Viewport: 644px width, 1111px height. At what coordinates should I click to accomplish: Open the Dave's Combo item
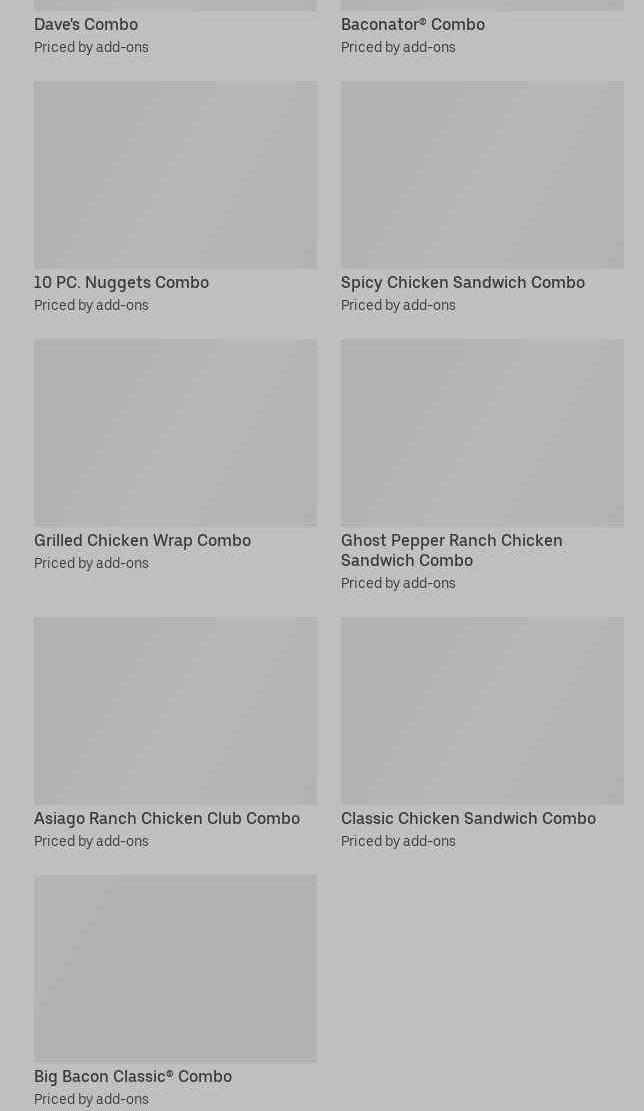coord(86,24)
